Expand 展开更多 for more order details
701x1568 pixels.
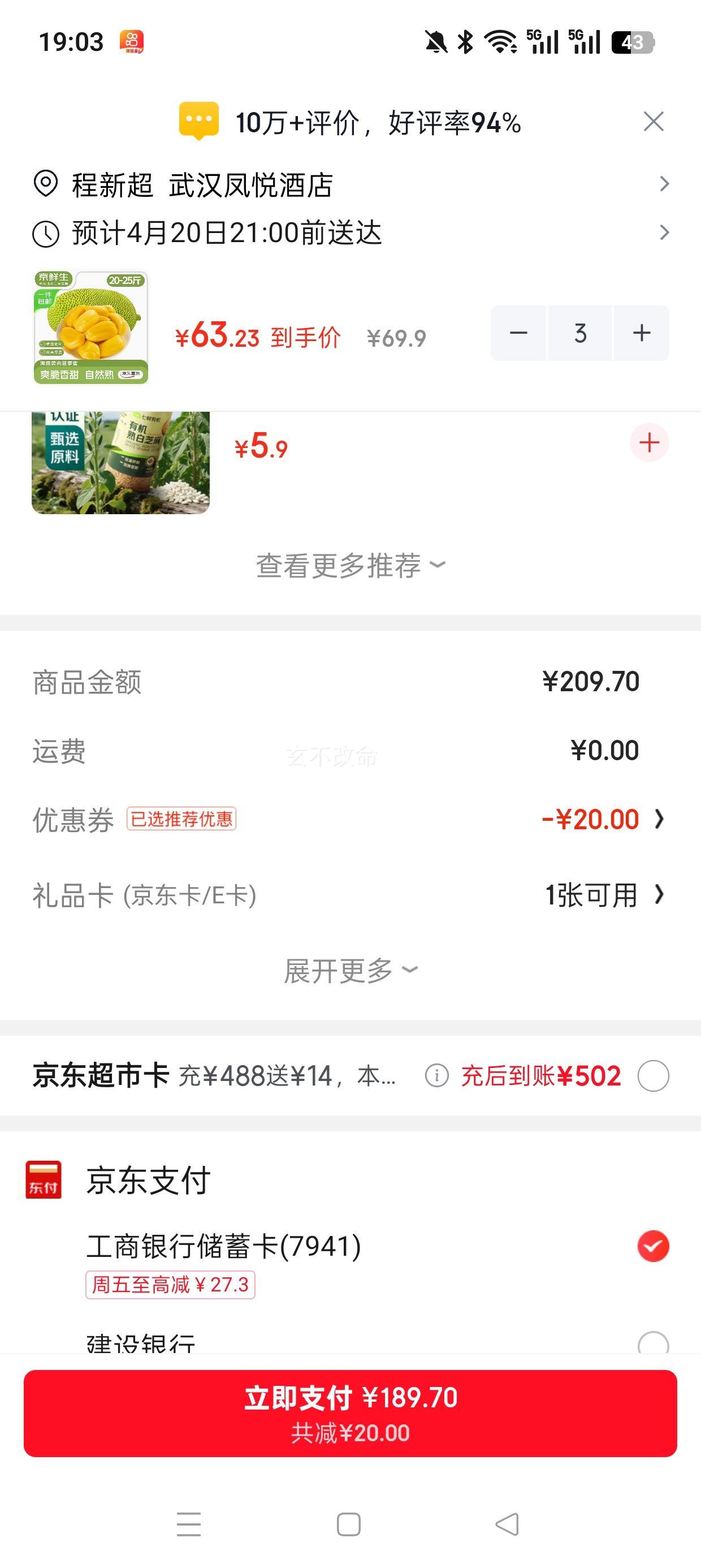pos(350,971)
